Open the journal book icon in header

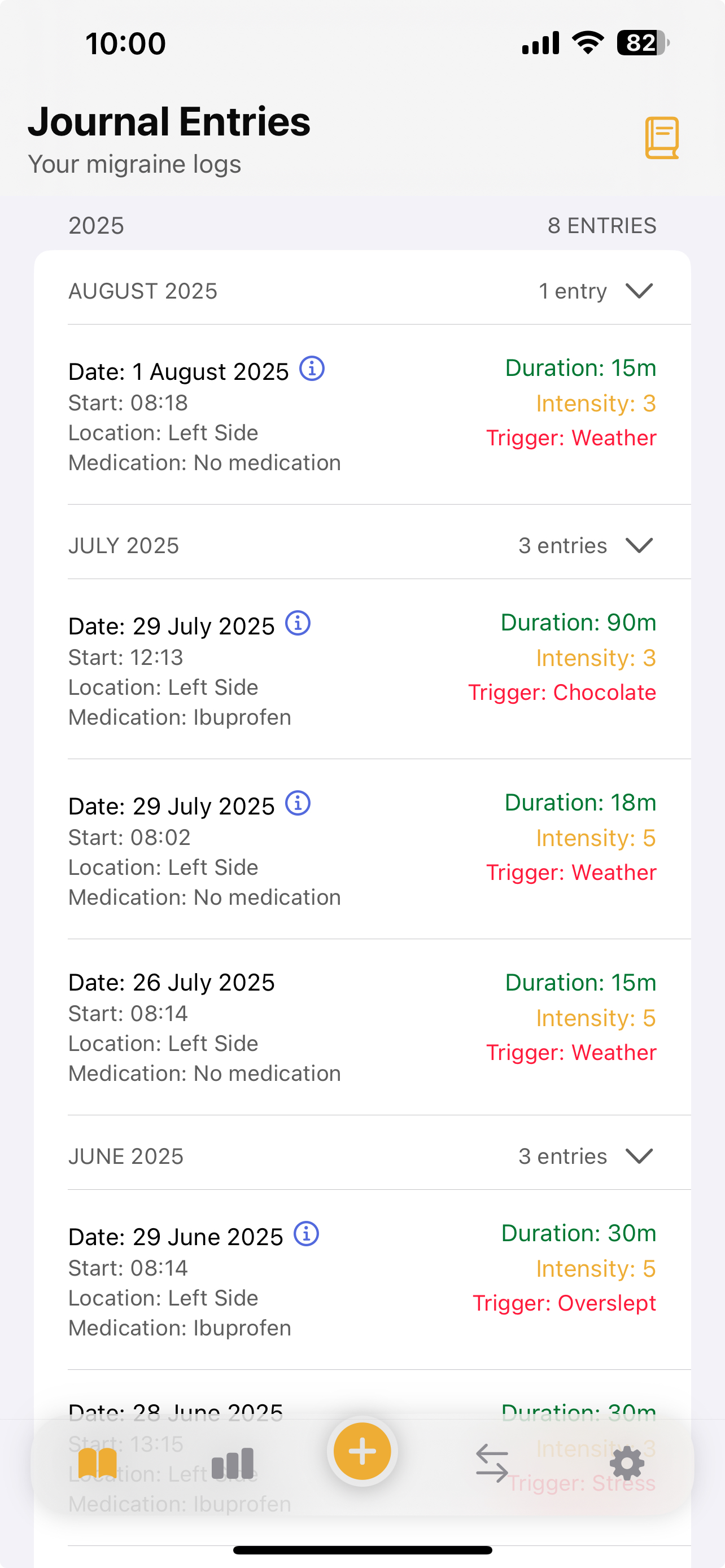point(662,138)
